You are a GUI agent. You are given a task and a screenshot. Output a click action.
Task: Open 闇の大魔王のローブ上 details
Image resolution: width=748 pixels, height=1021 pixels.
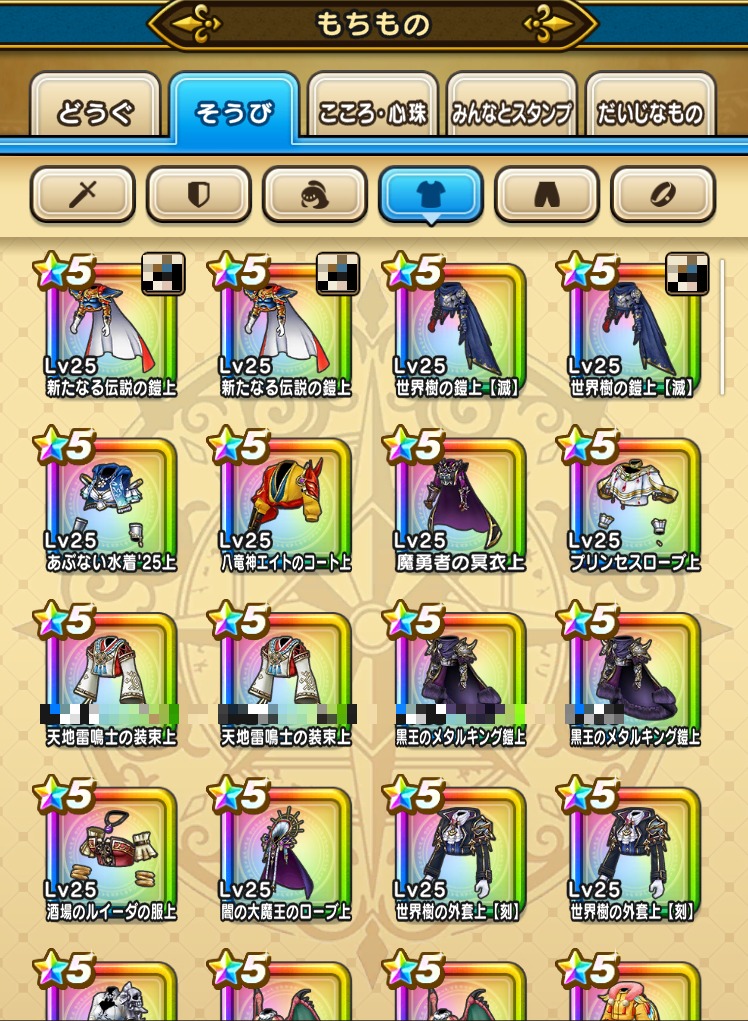[285, 851]
